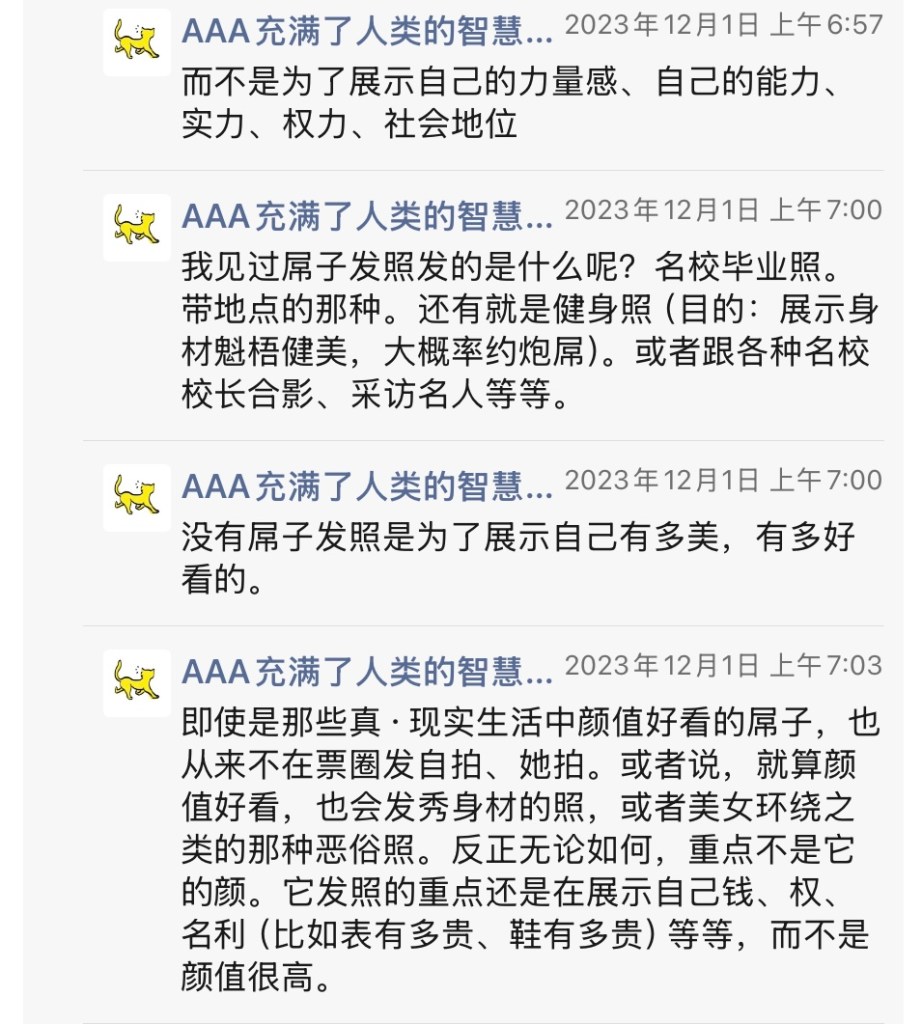Open the sender name above the 没有屌子发照 message
The width and height of the screenshot is (922, 1024).
(366, 487)
